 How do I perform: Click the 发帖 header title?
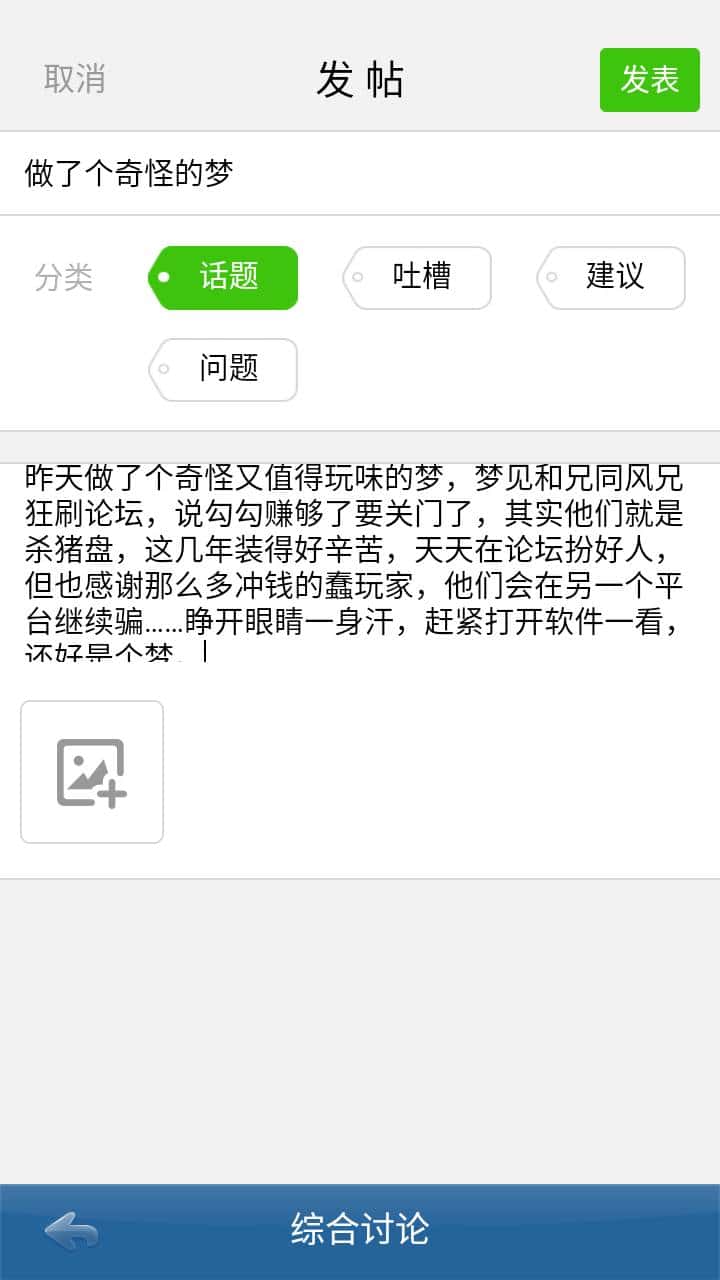(x=360, y=78)
